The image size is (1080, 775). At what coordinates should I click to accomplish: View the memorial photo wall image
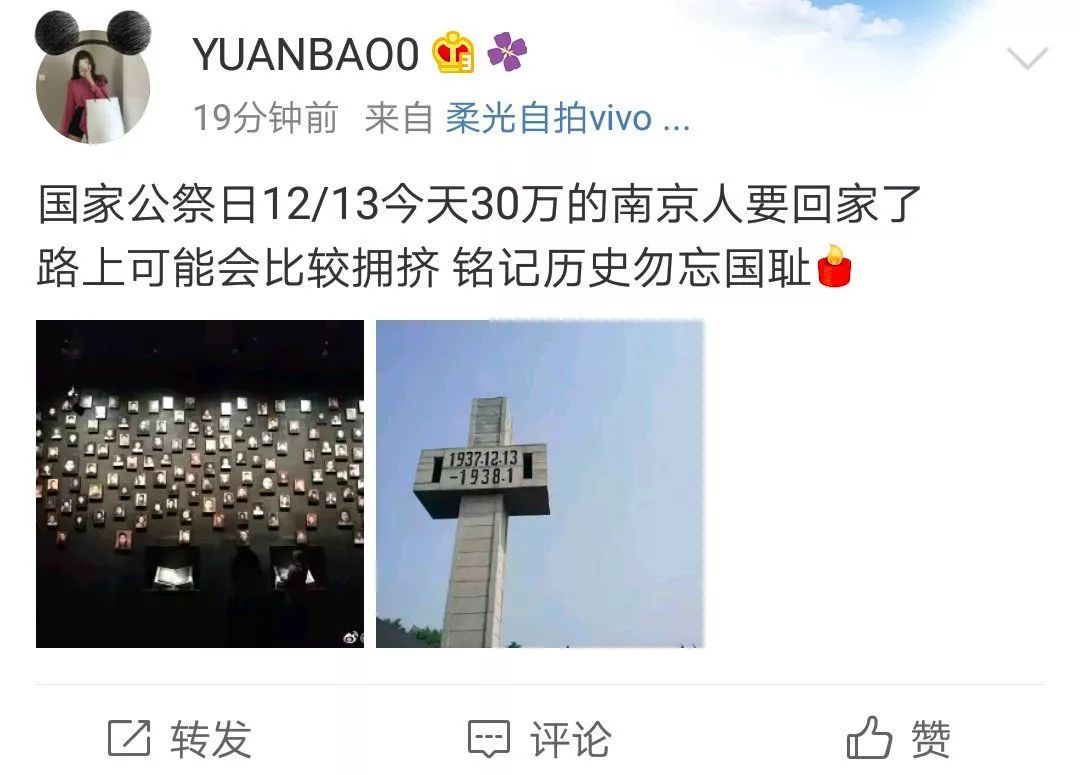(x=200, y=484)
